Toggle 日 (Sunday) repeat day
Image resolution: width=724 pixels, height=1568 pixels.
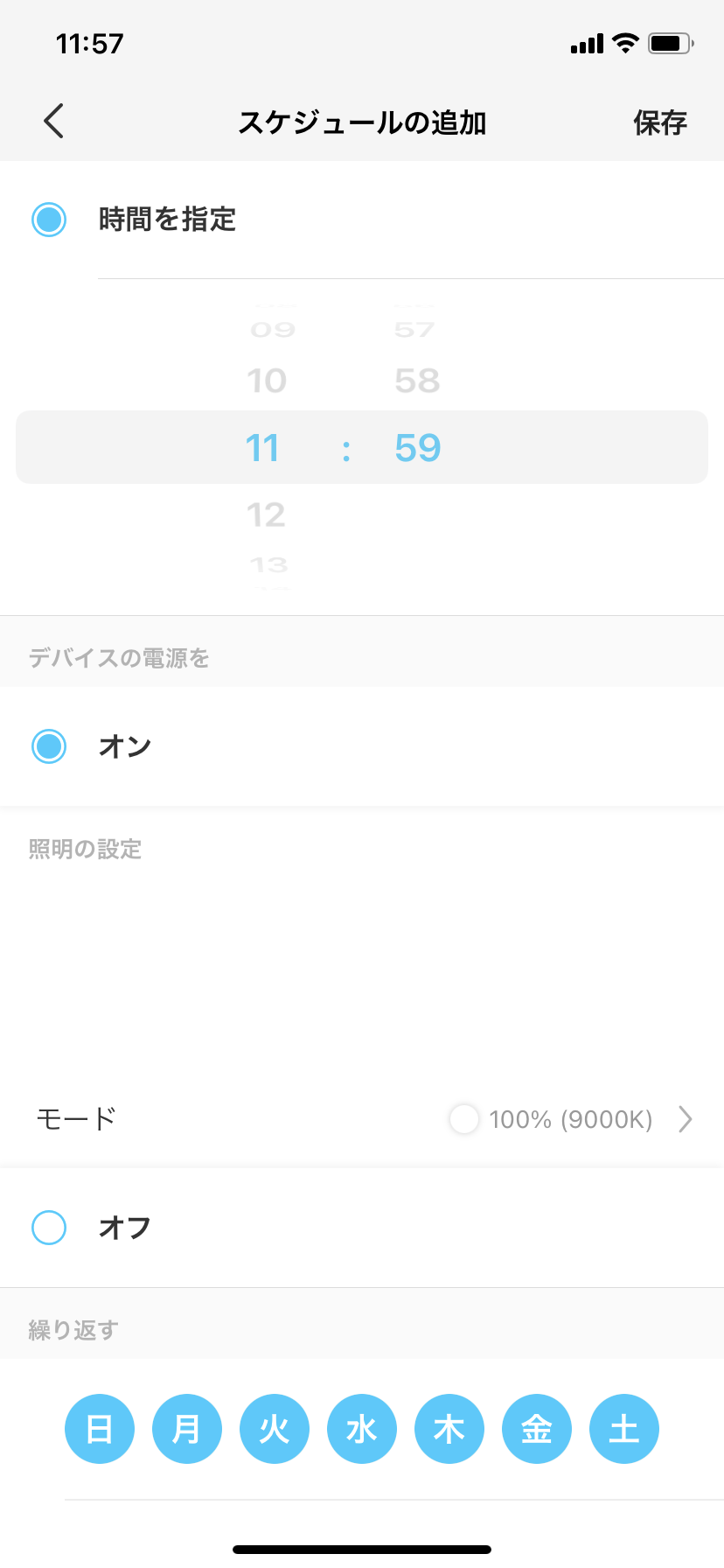(x=100, y=1429)
